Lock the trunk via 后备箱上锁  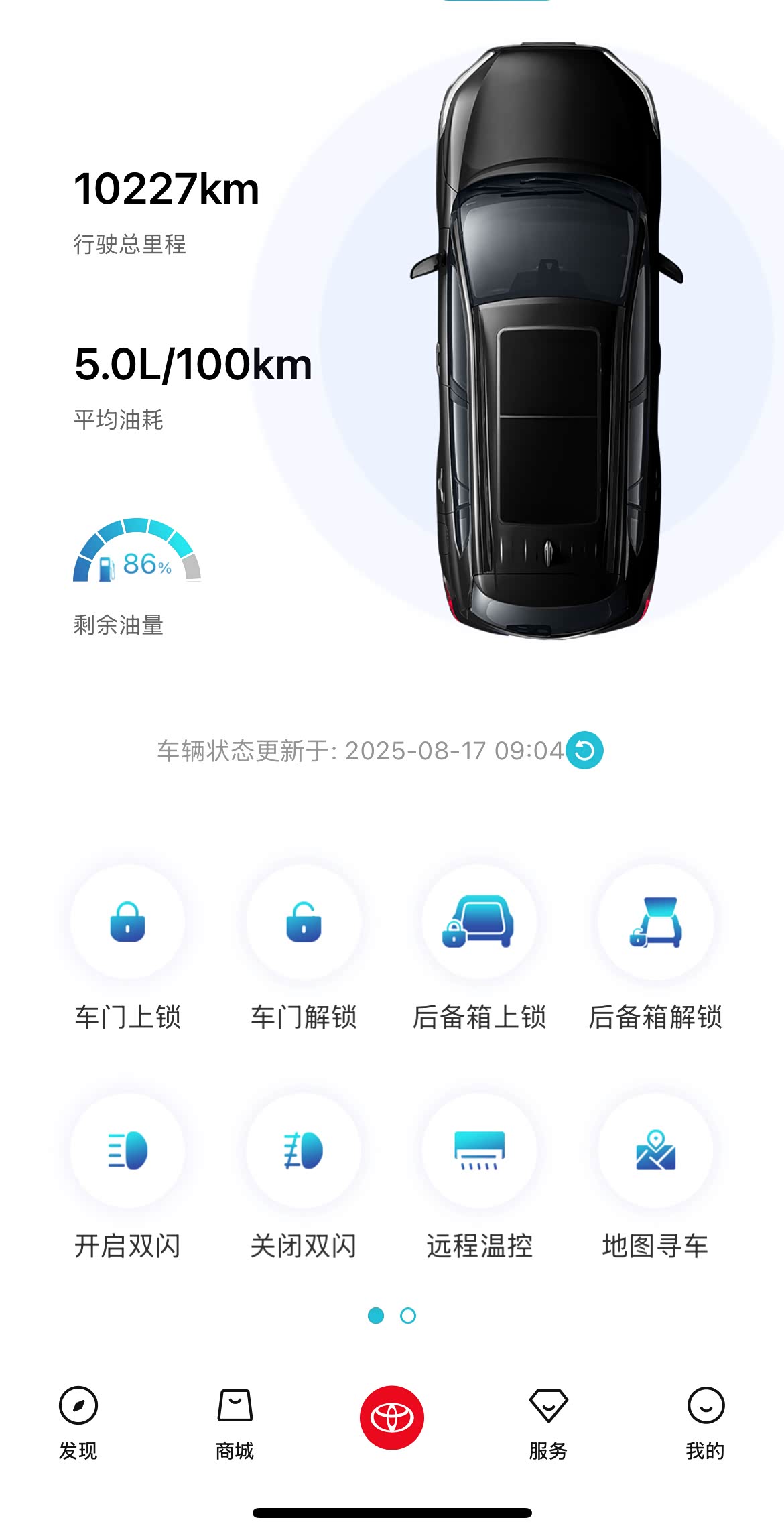[479, 922]
